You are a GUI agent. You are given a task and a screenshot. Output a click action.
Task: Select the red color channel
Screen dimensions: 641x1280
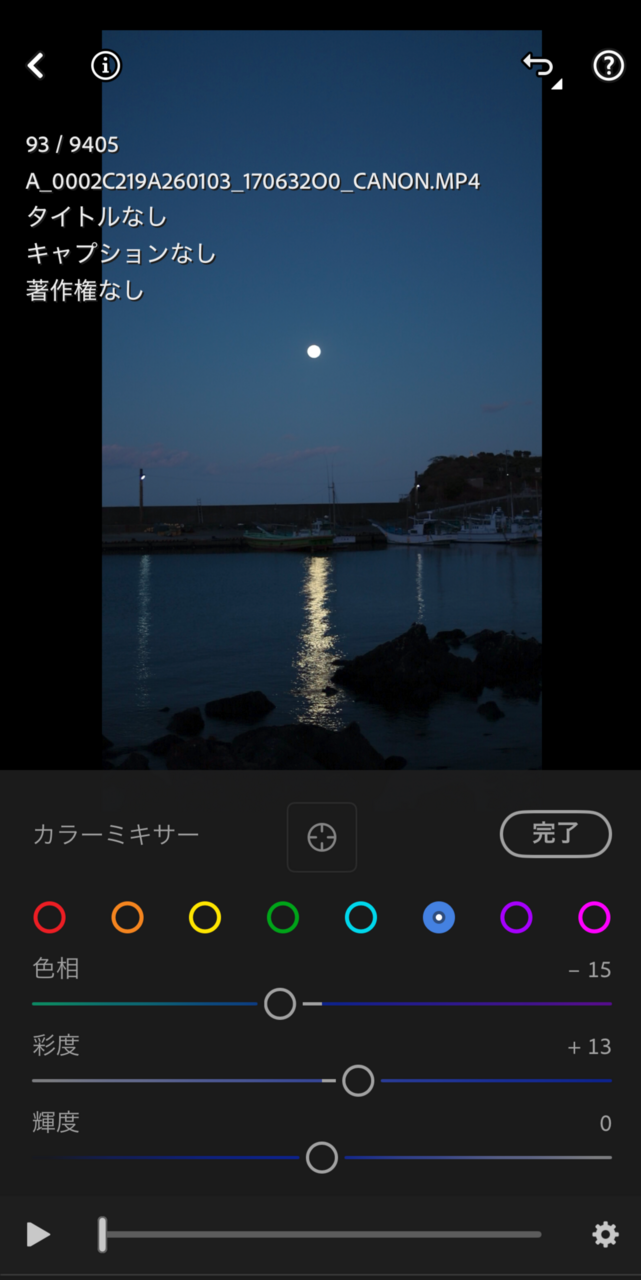pyautogui.click(x=49, y=917)
